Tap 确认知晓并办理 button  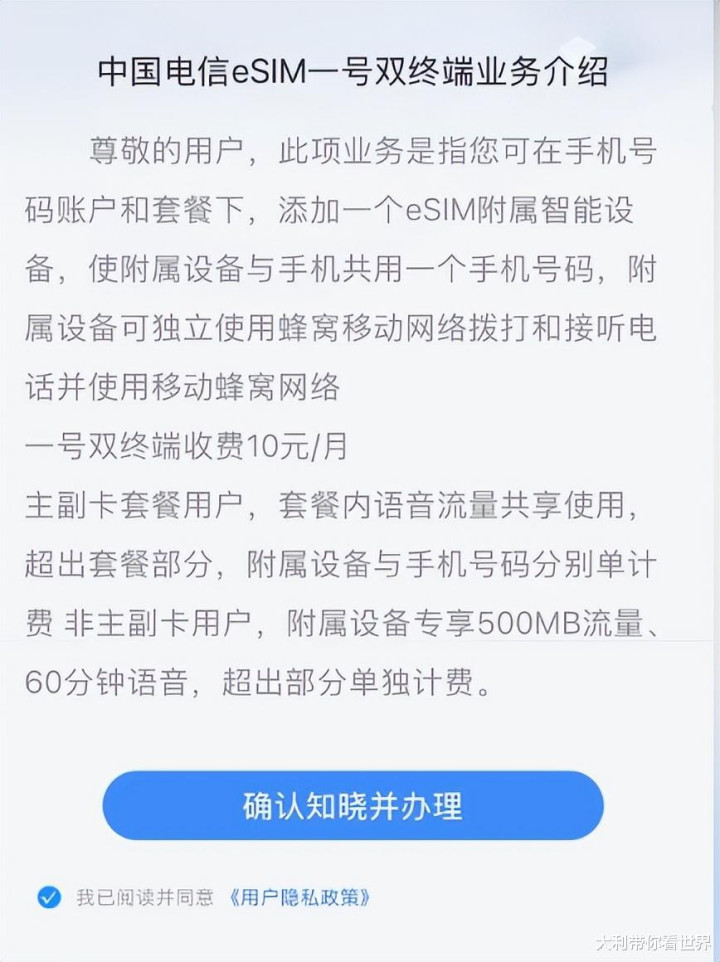pos(353,805)
